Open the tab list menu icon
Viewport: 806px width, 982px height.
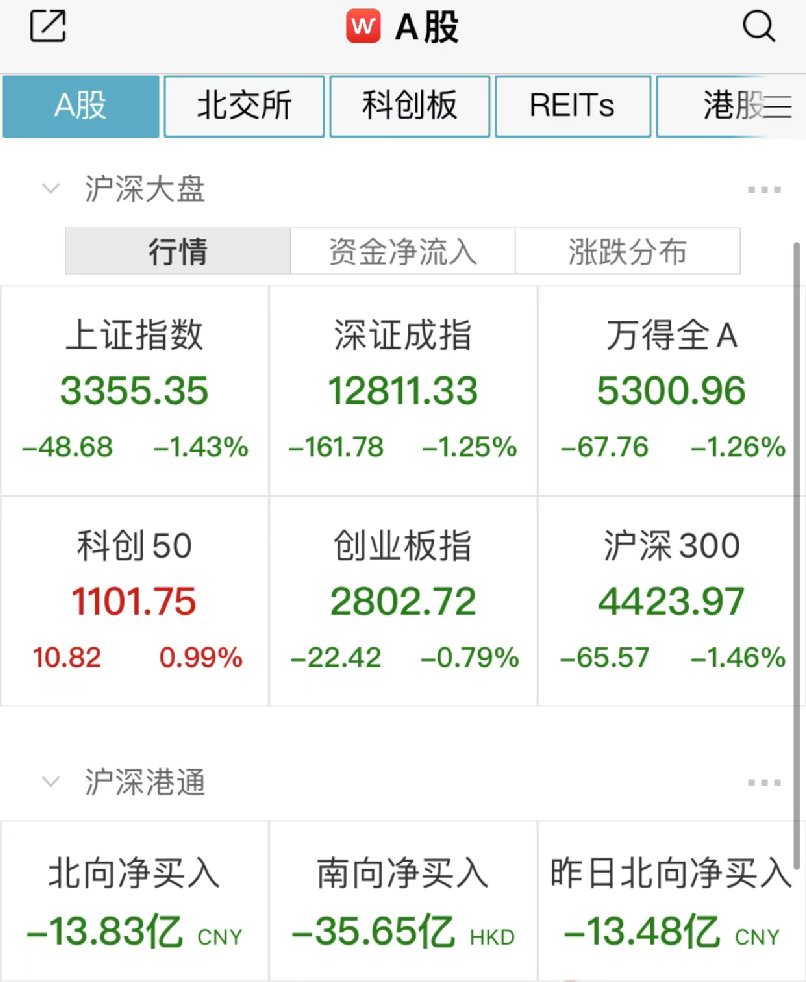[778, 106]
